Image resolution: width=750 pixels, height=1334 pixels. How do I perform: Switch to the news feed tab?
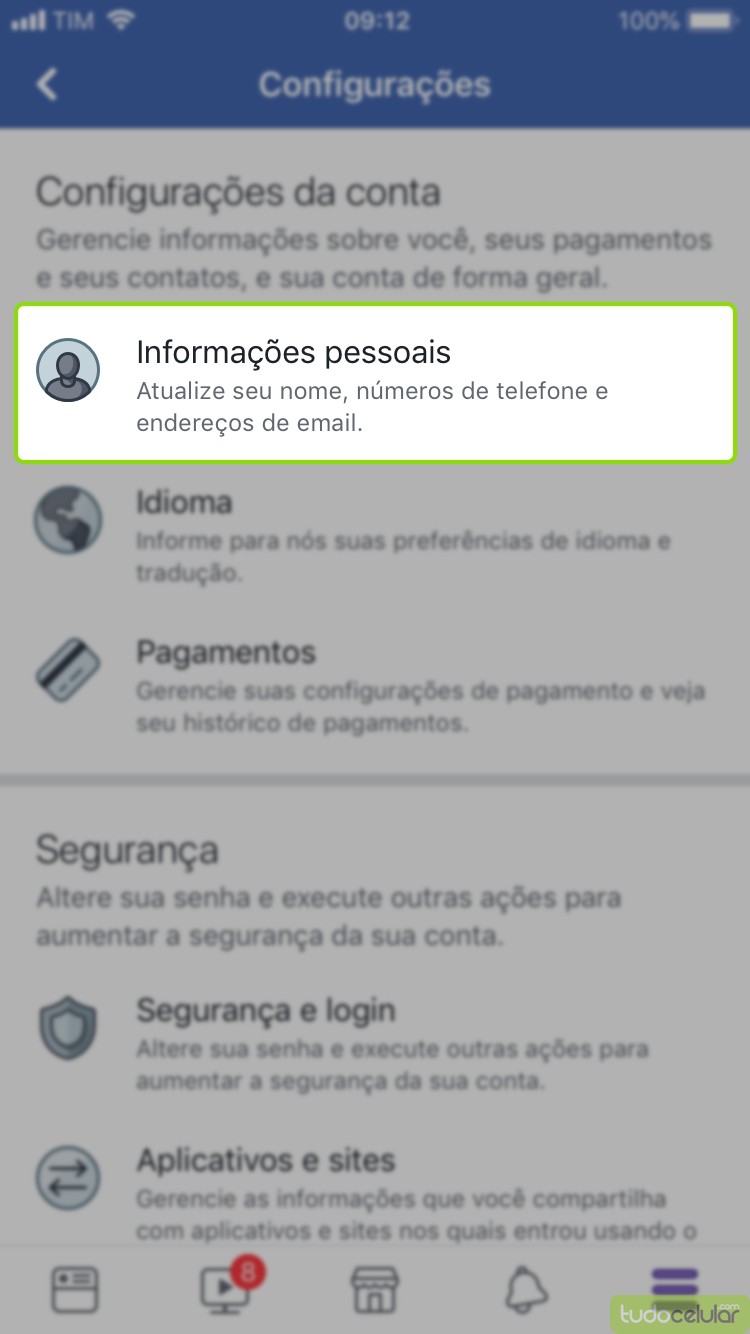pyautogui.click(x=75, y=1290)
